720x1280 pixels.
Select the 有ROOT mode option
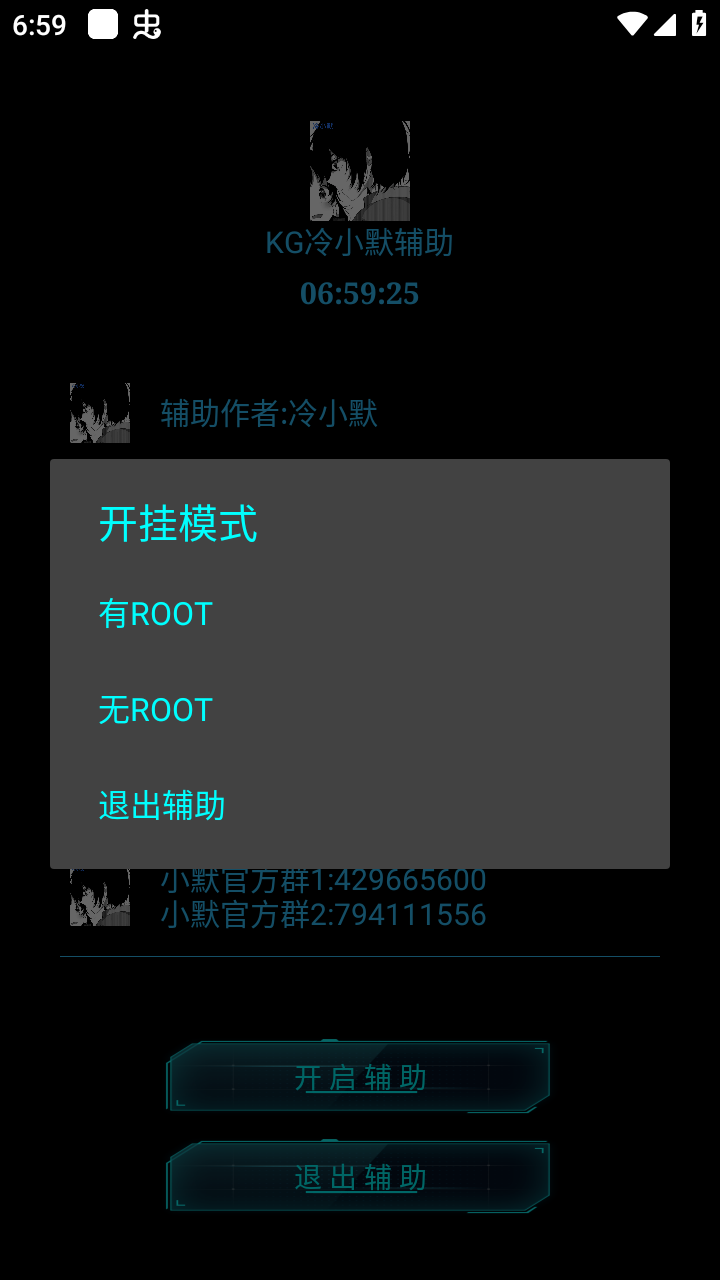coord(360,613)
